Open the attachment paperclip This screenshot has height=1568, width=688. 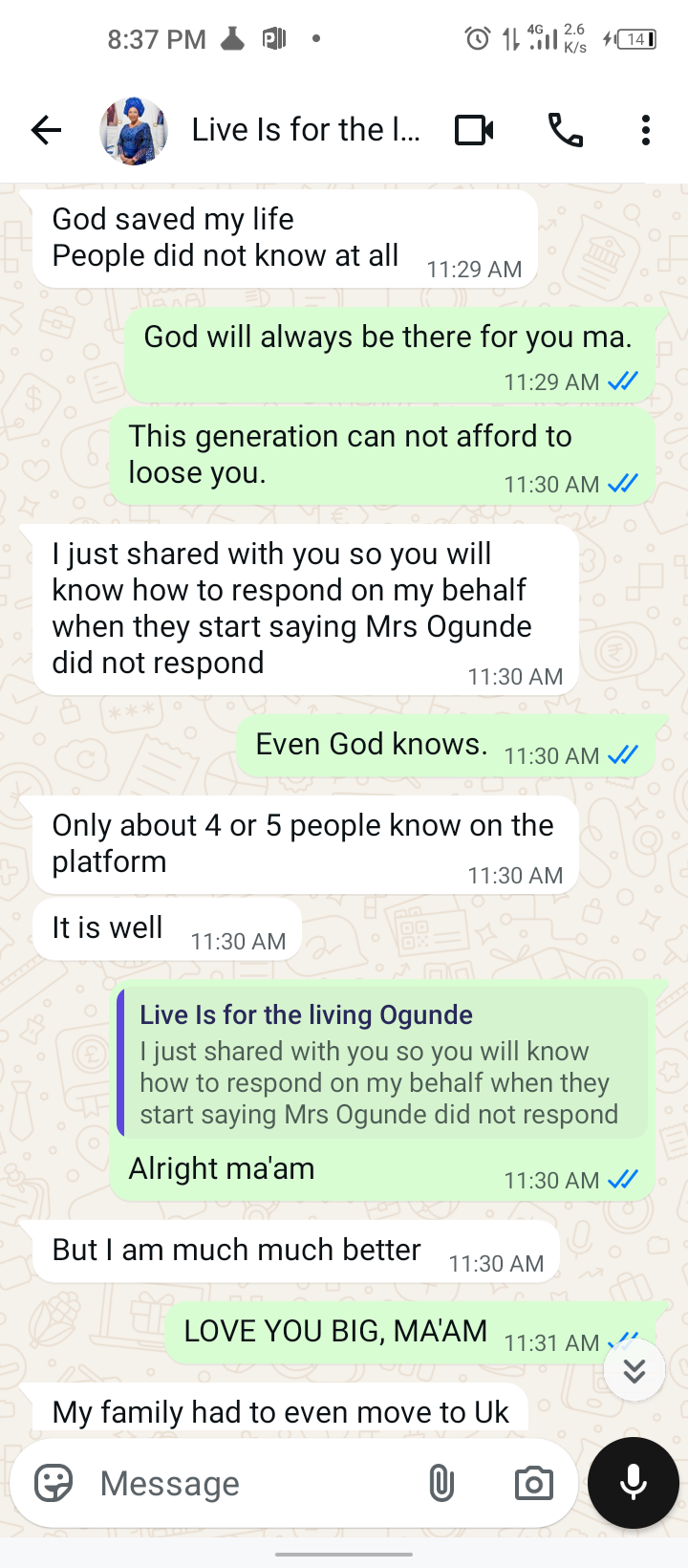tap(441, 1483)
